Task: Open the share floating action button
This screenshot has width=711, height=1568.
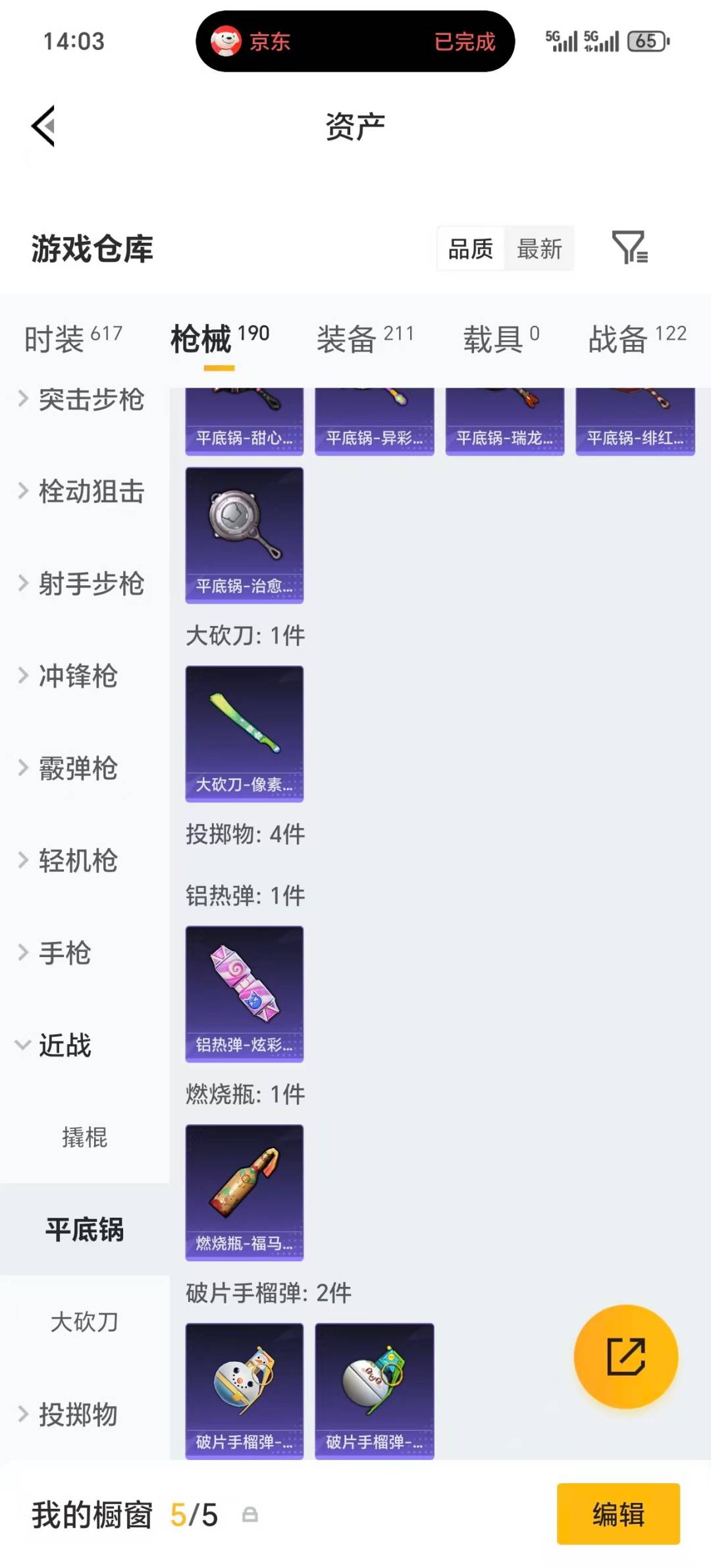Action: pos(626,1357)
